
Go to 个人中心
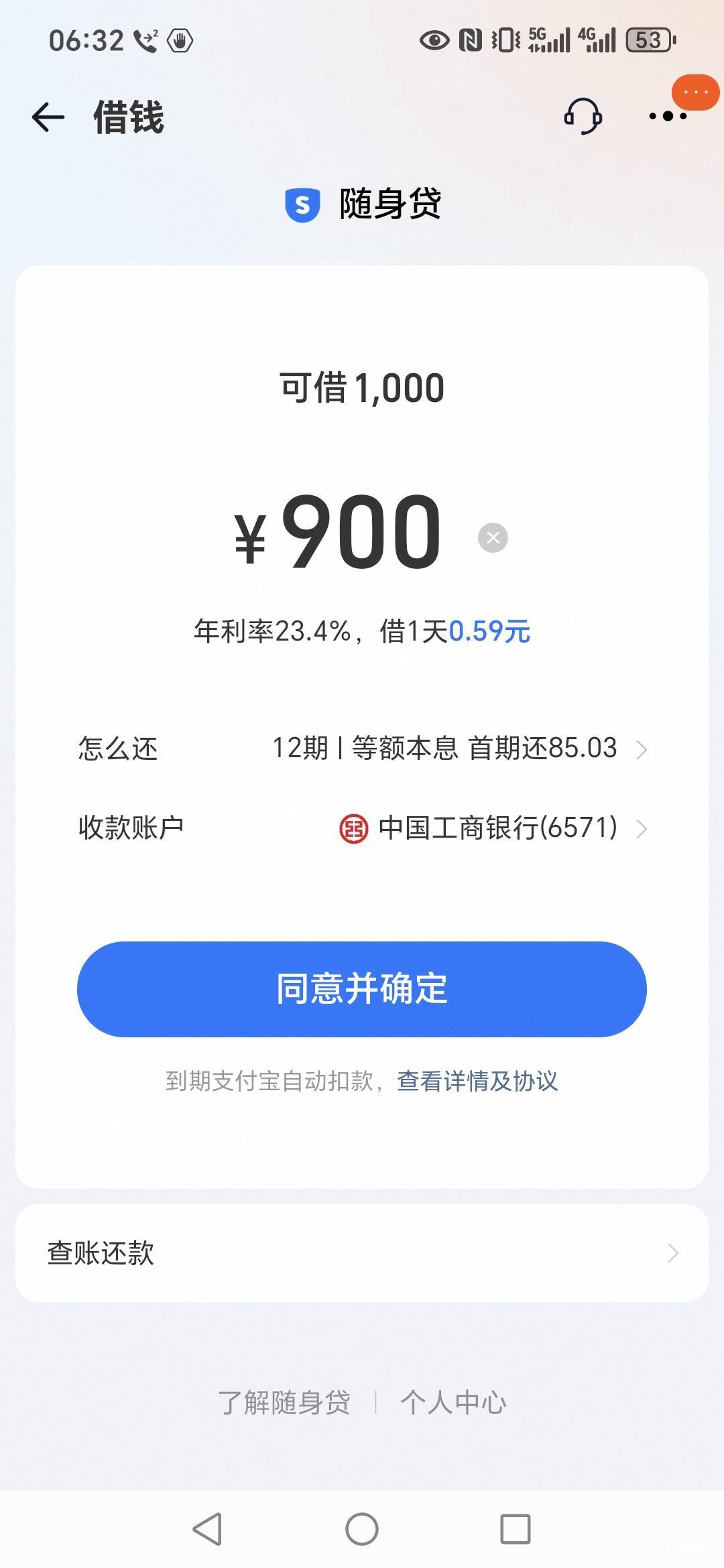(453, 1402)
